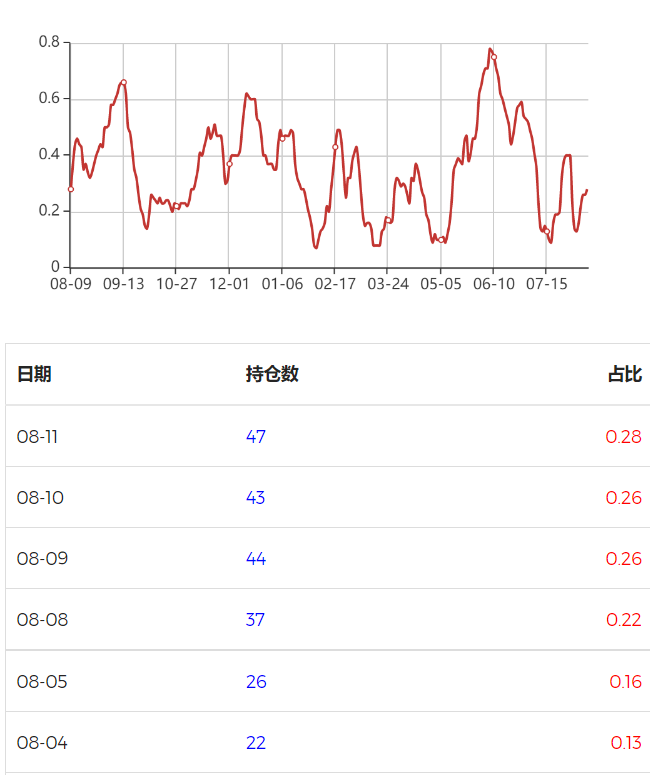Open holdings count 22 for 08-04
Image resolution: width=650 pixels, height=775 pixels.
256,742
